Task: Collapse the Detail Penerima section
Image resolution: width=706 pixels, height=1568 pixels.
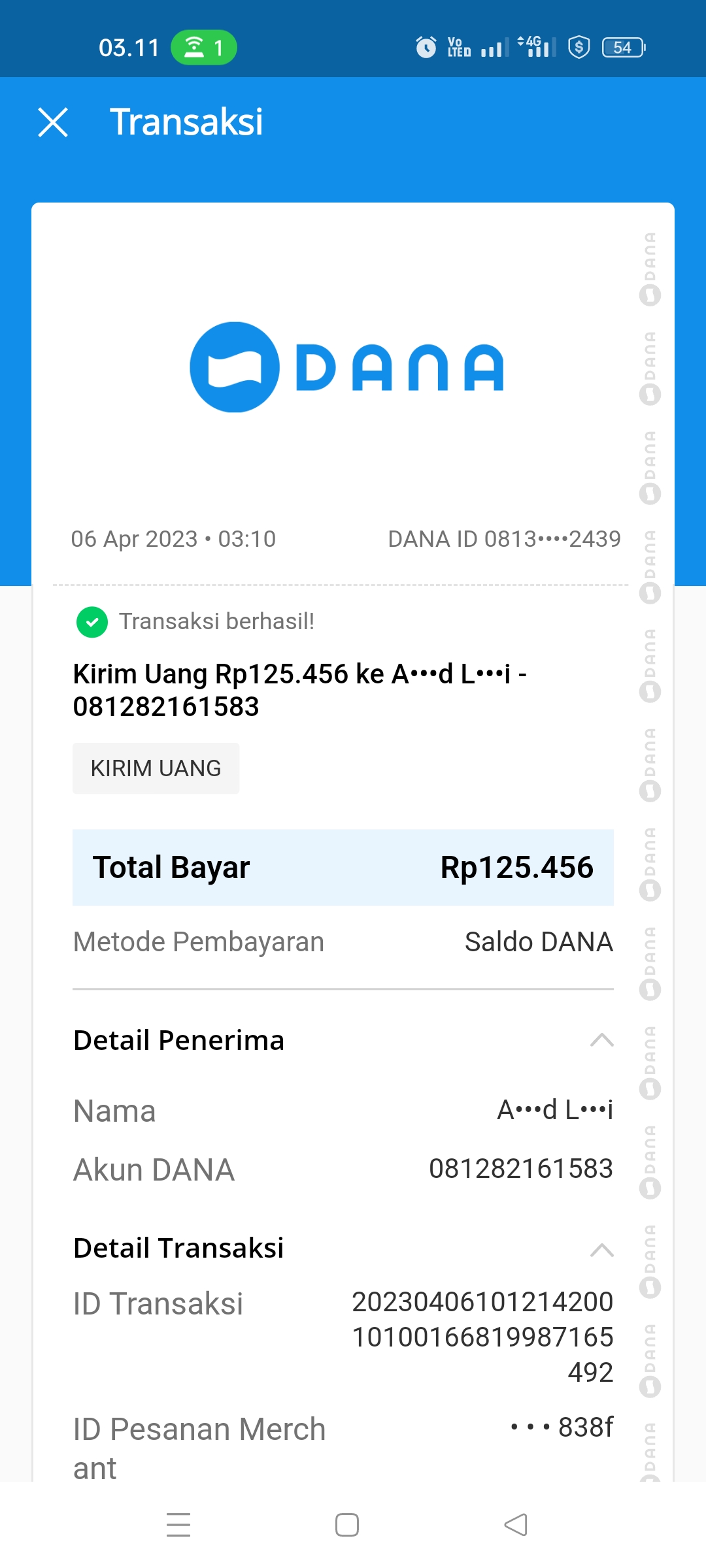Action: pos(601,1040)
